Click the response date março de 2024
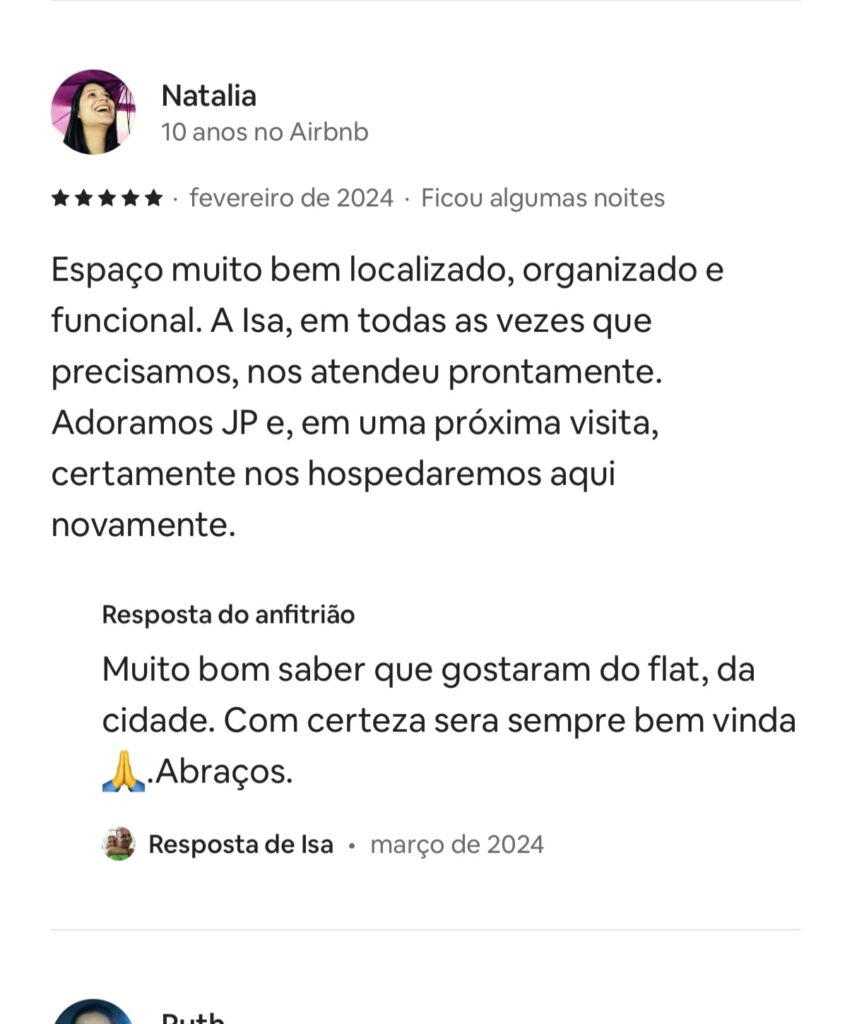Viewport: 852px width, 1024px height. [457, 844]
